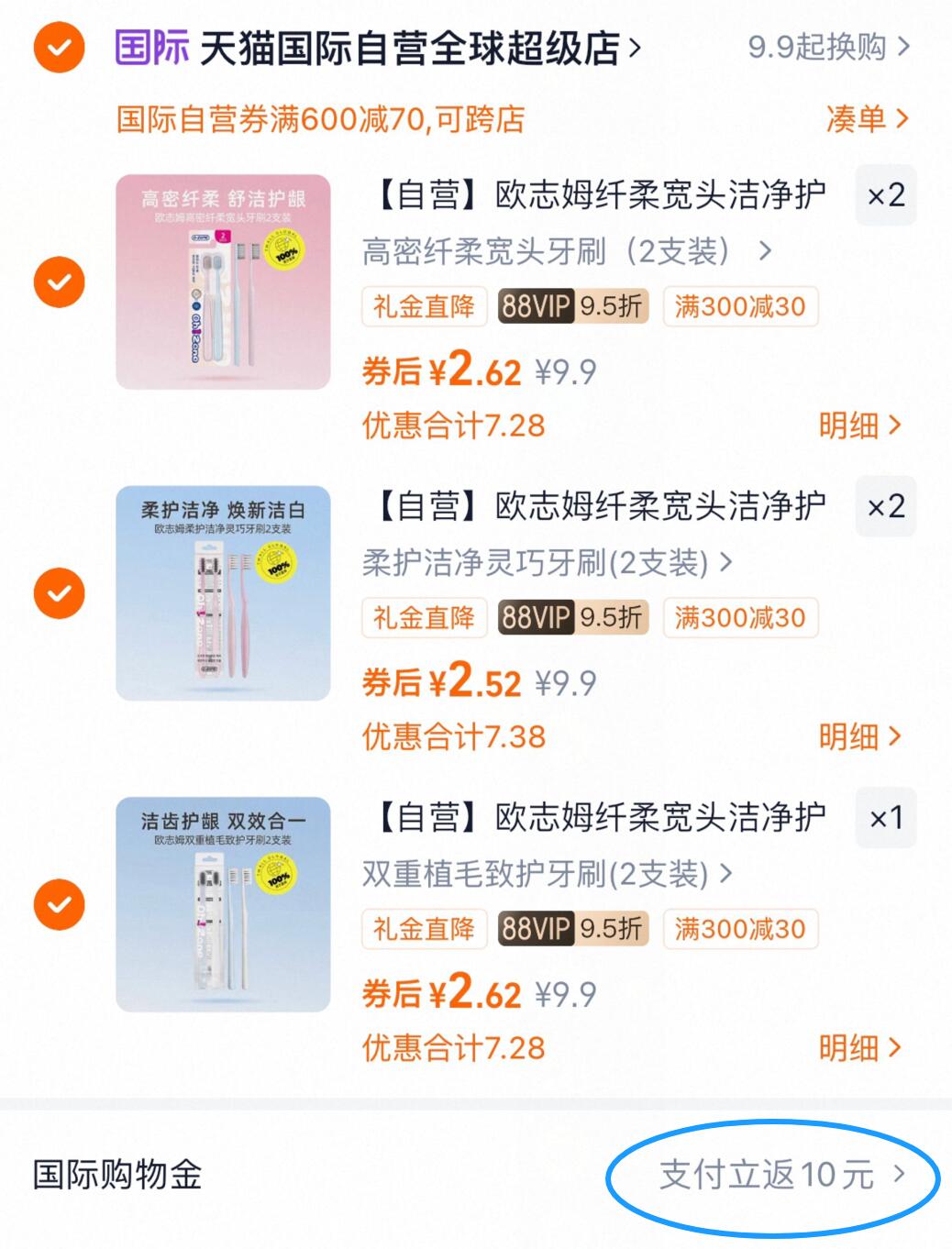
Task: Deselect the 双重植毛致护牙刷 item checkbox
Action: [x=59, y=903]
